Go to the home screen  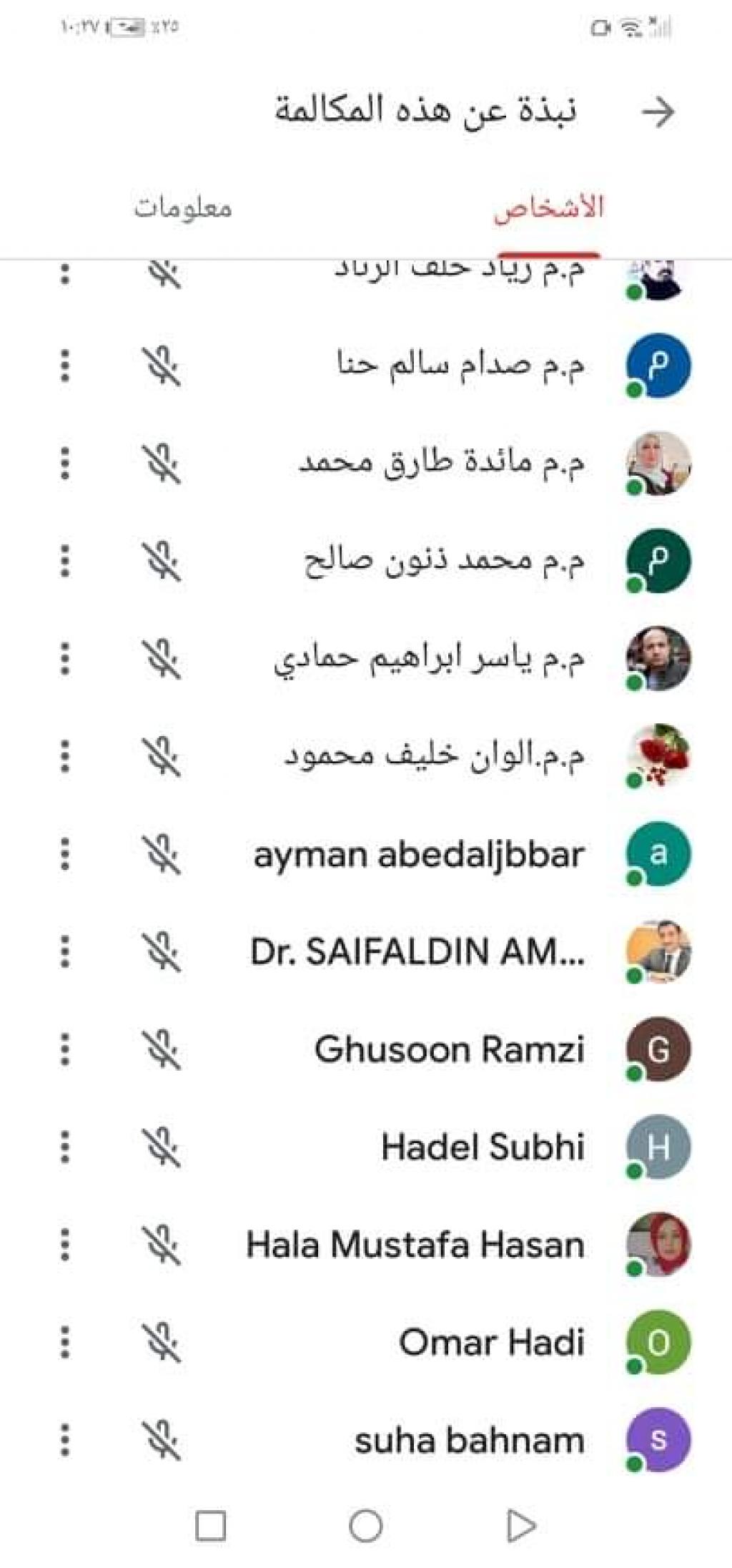tap(366, 1526)
